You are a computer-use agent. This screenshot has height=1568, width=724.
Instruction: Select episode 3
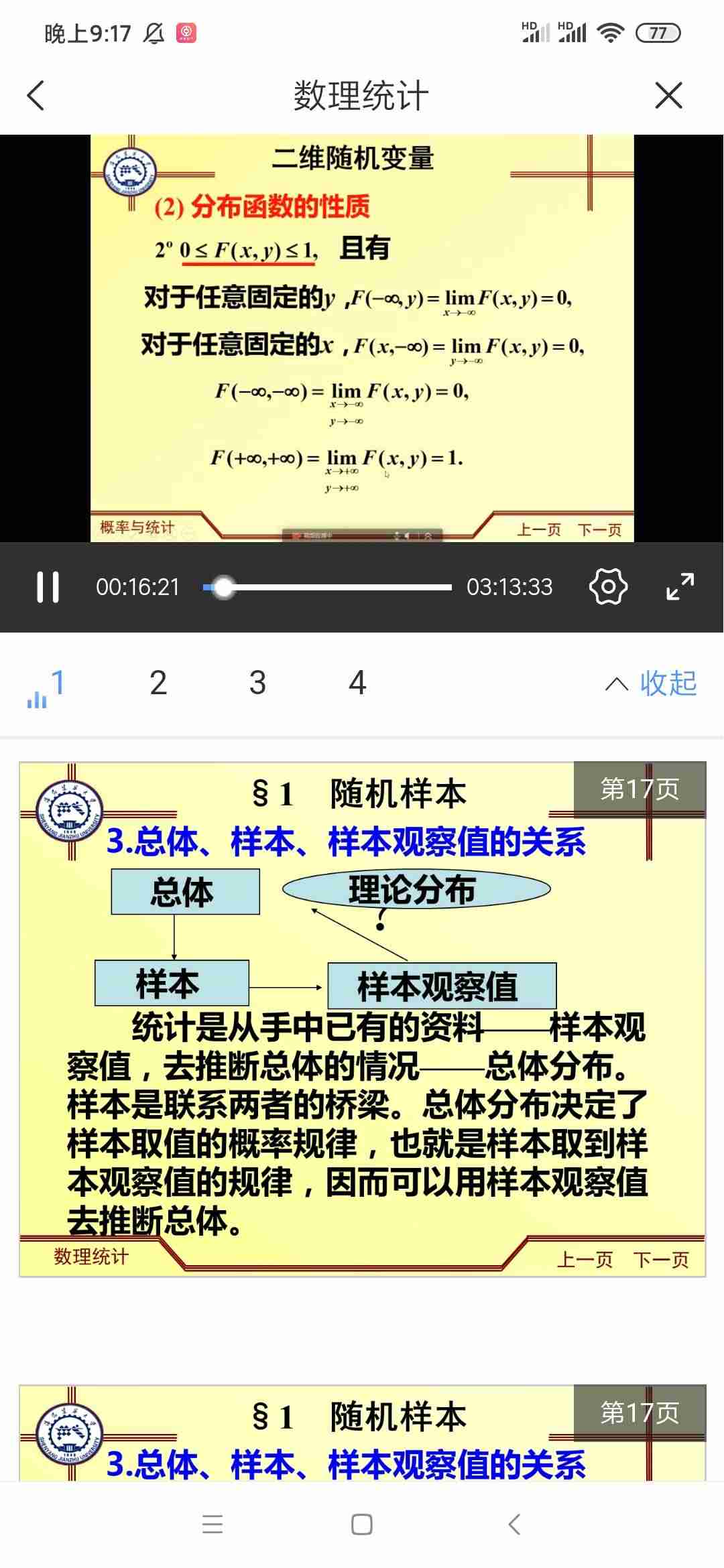pos(257,683)
